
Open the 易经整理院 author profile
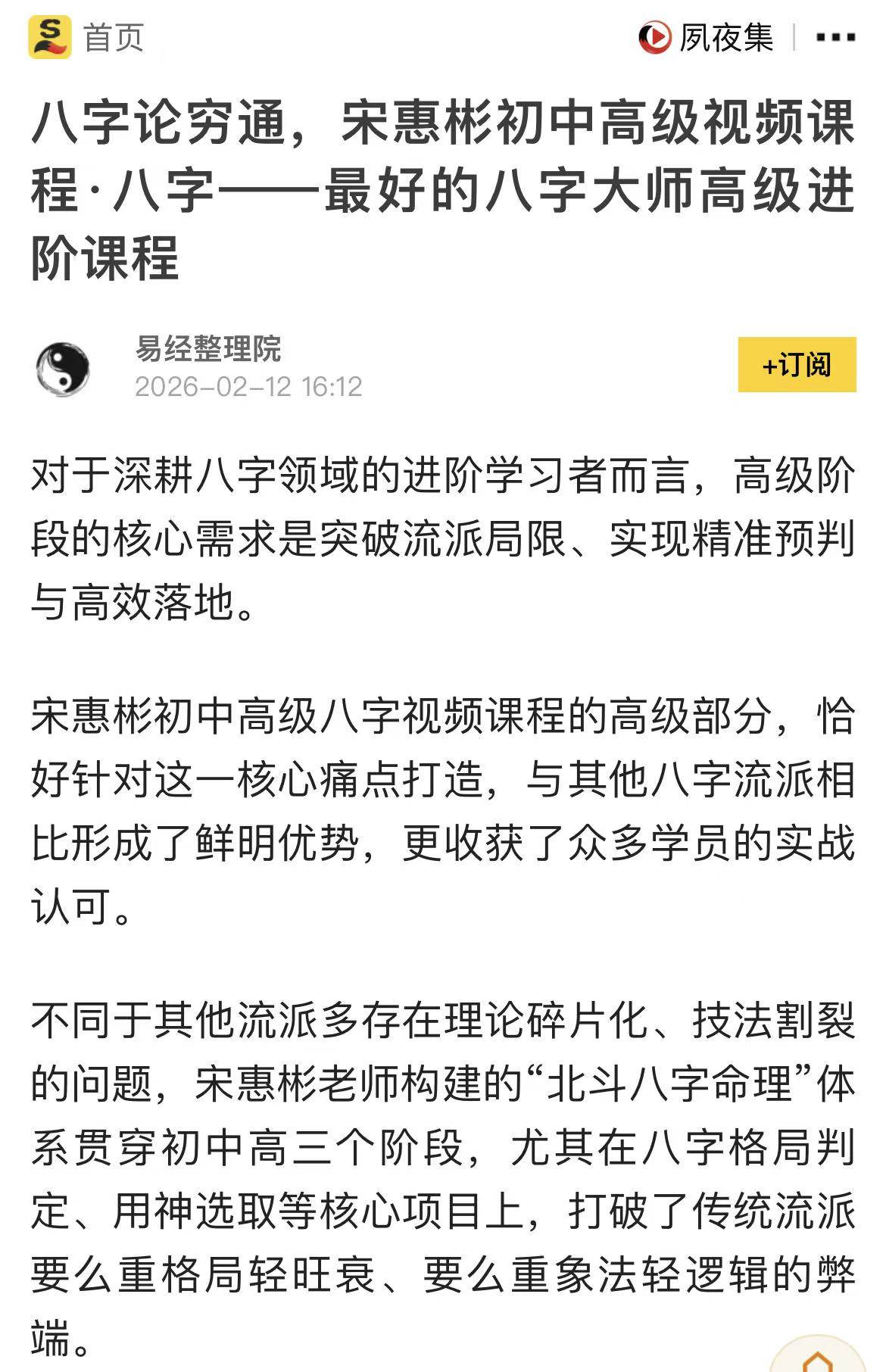pyautogui.click(x=207, y=349)
